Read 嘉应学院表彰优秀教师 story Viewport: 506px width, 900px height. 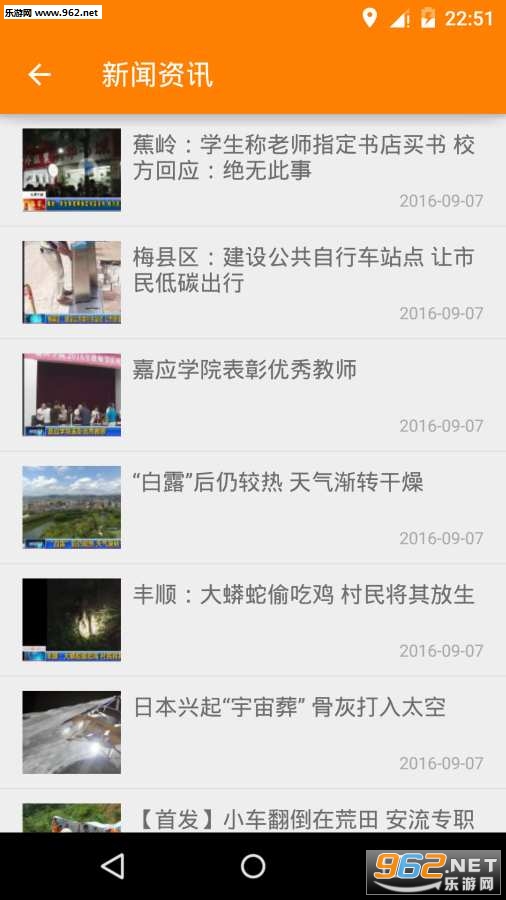(x=253, y=395)
